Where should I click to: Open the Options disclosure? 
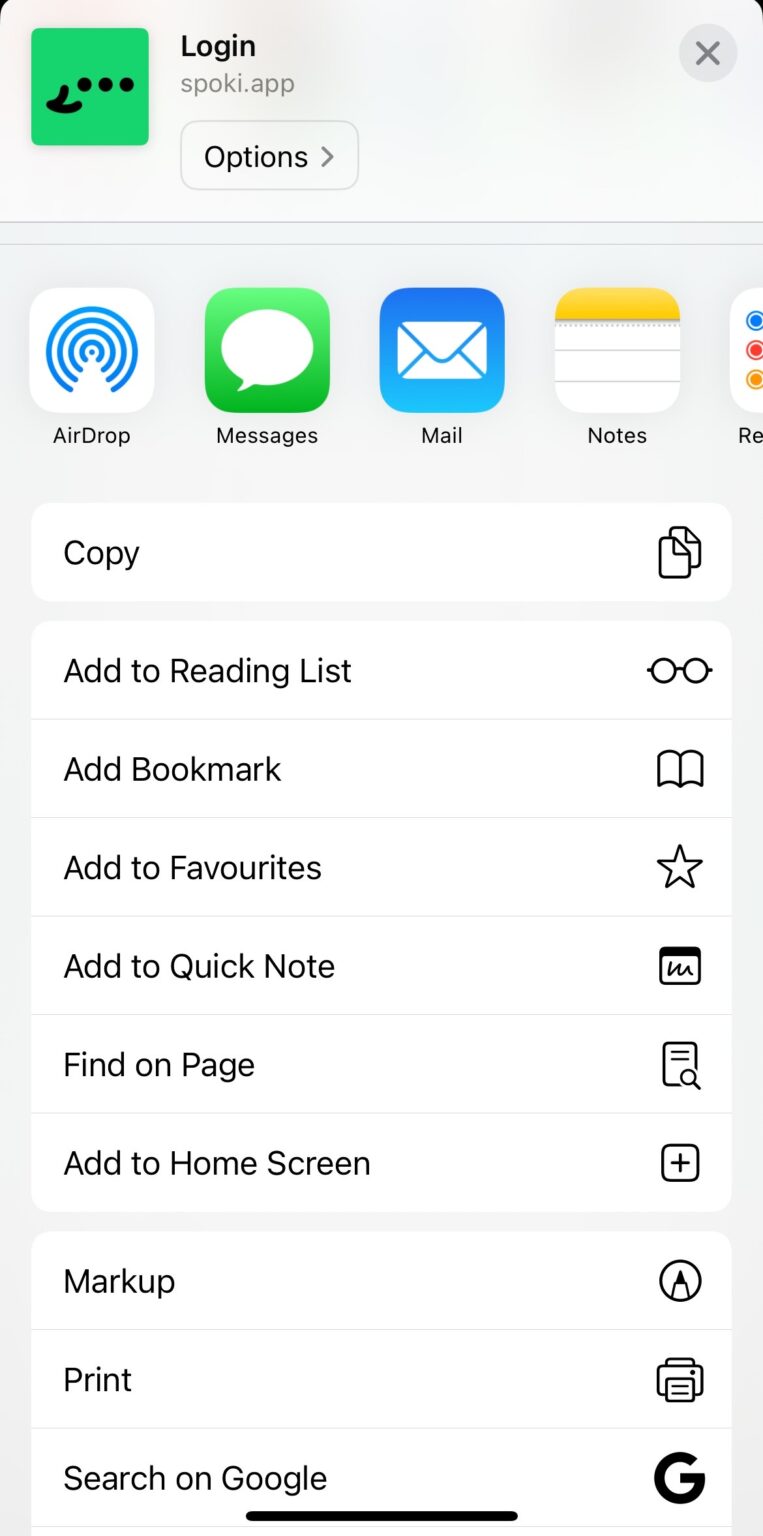[x=268, y=155]
